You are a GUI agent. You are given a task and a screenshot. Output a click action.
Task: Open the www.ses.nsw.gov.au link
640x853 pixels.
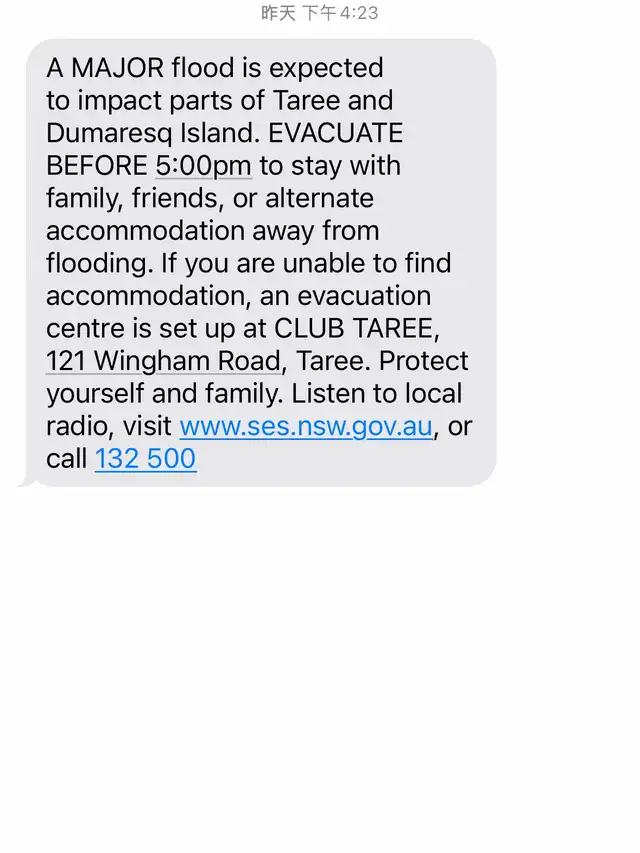coord(306,427)
